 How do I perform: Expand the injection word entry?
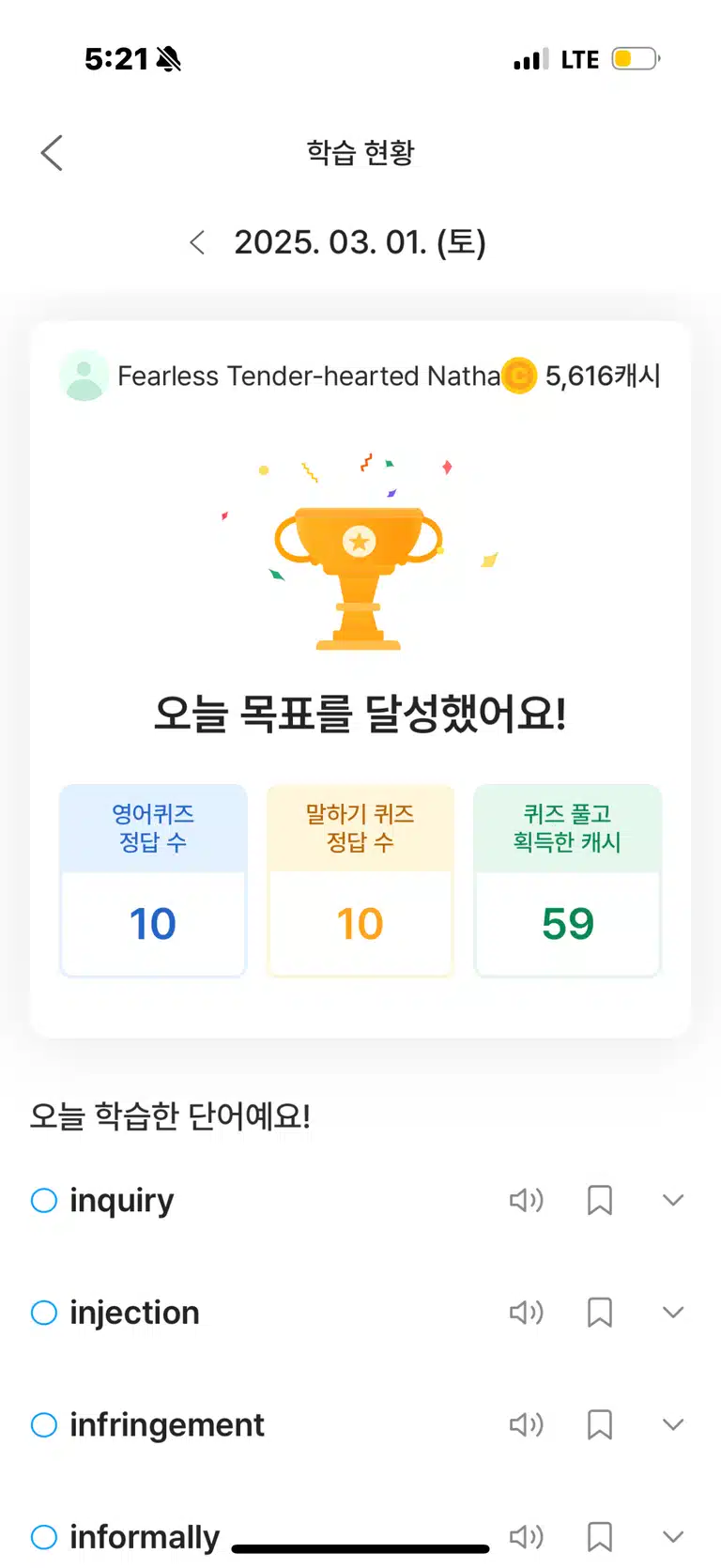pos(673,1312)
